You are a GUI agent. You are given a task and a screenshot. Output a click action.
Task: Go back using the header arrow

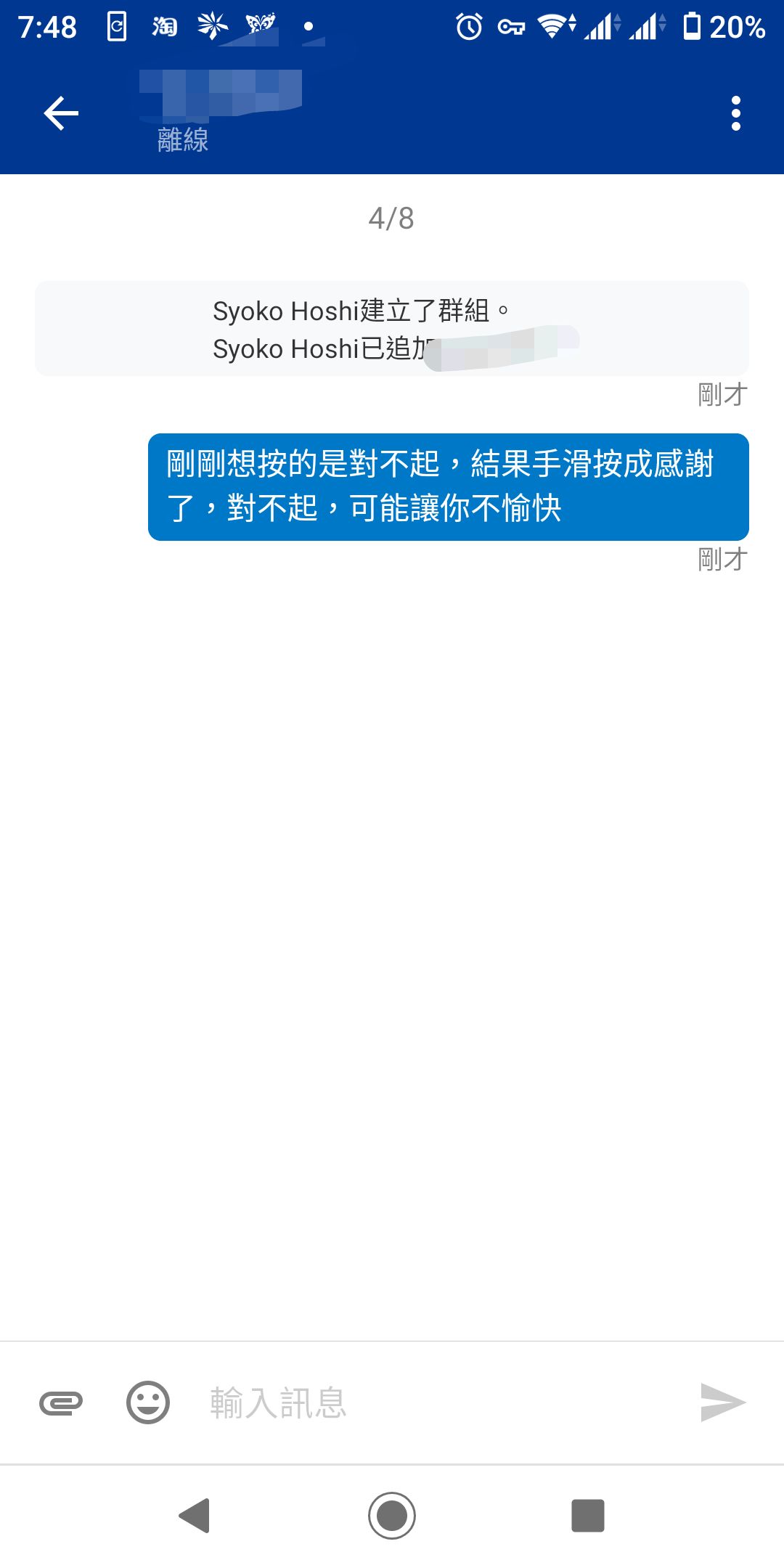tap(61, 113)
